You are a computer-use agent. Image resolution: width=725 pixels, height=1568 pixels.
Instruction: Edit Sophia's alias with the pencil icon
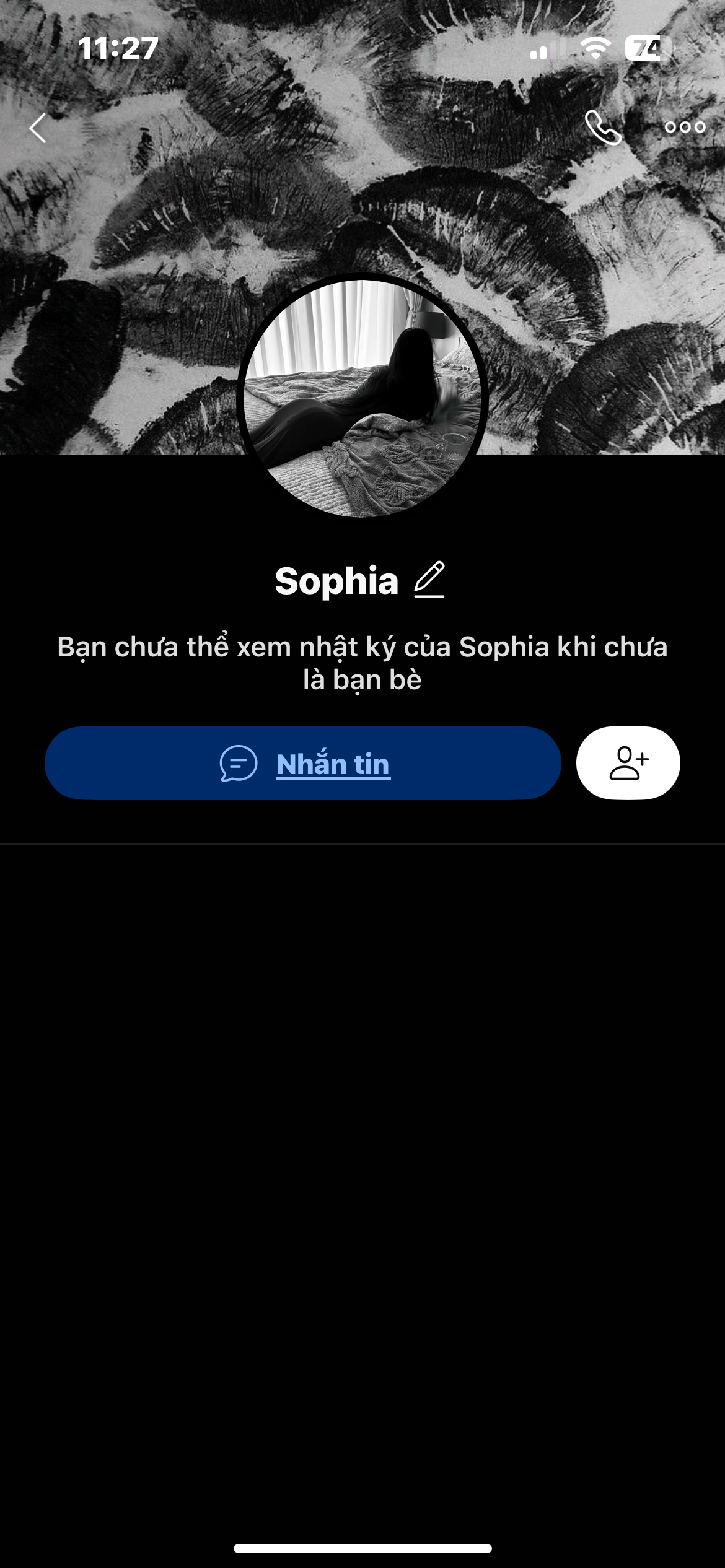[429, 580]
